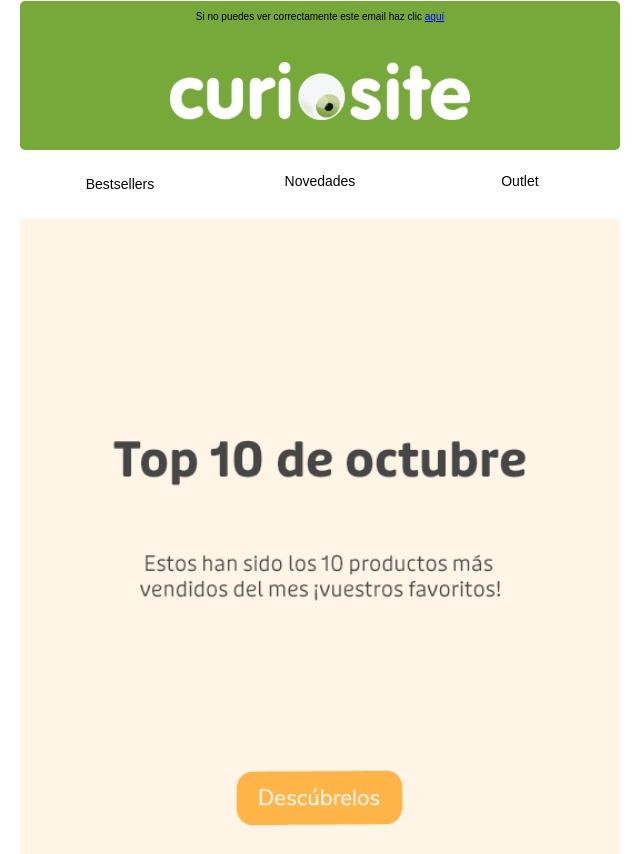Open the Bestsellers section
The width and height of the screenshot is (640, 854).
tap(120, 184)
